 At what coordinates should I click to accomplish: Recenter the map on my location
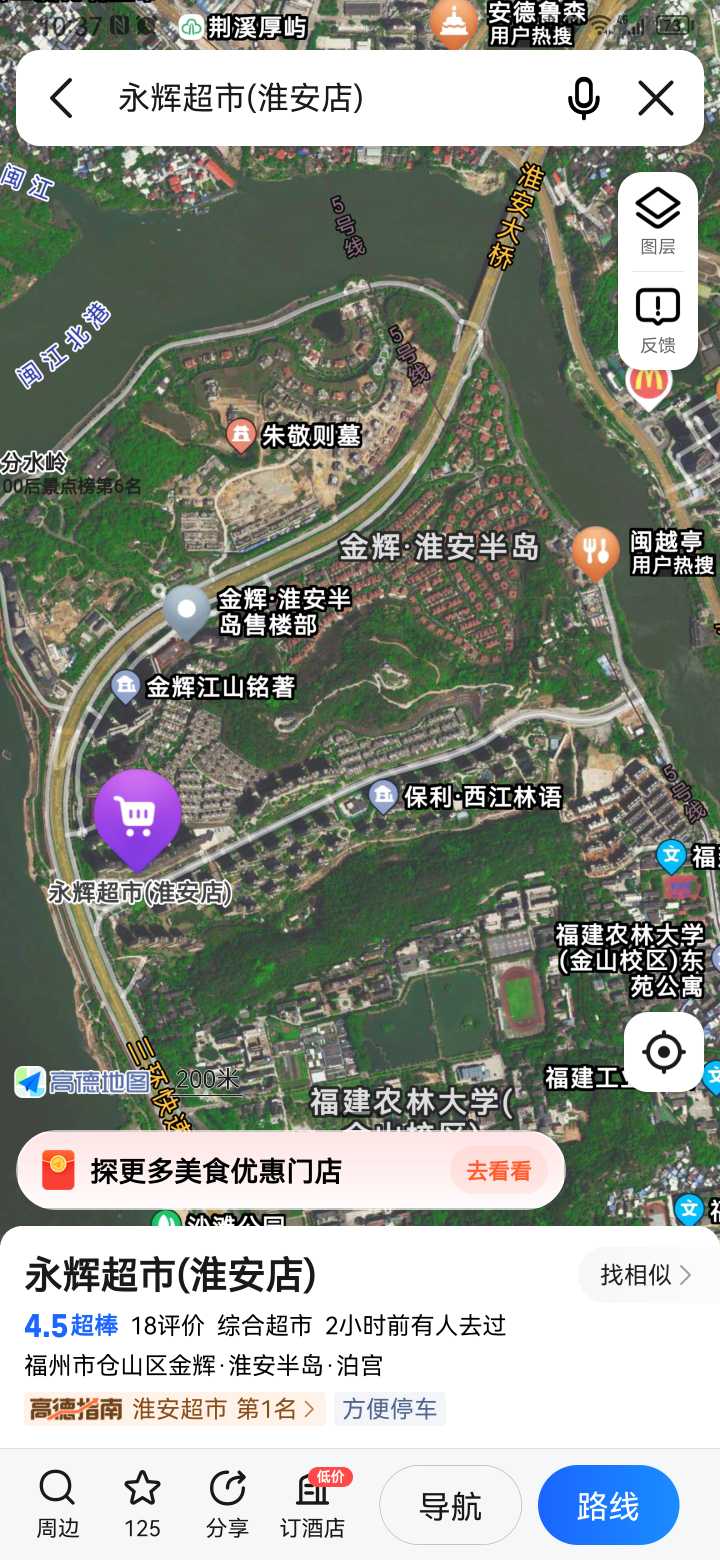664,1052
